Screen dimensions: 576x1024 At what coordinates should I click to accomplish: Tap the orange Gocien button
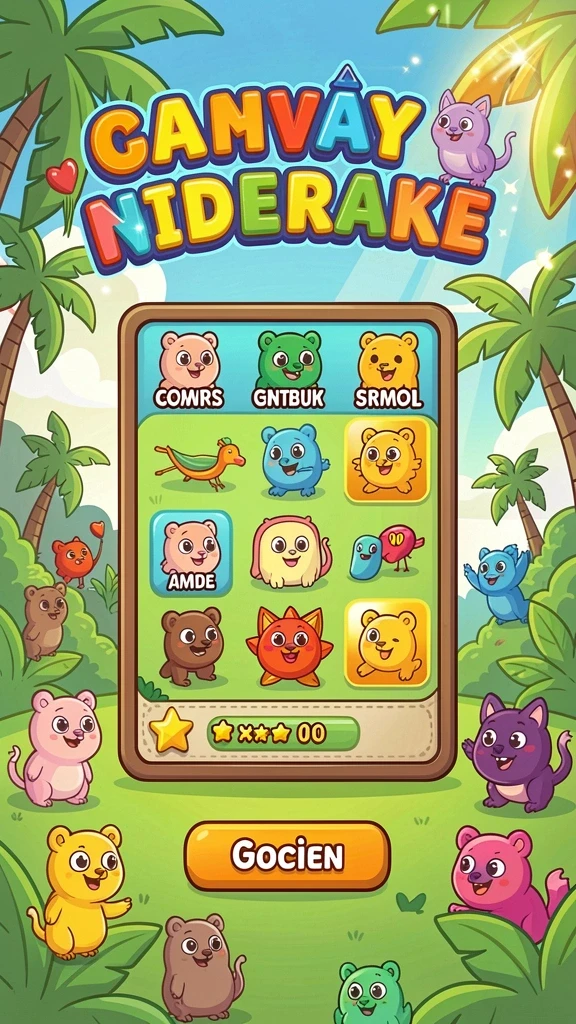pos(287,856)
